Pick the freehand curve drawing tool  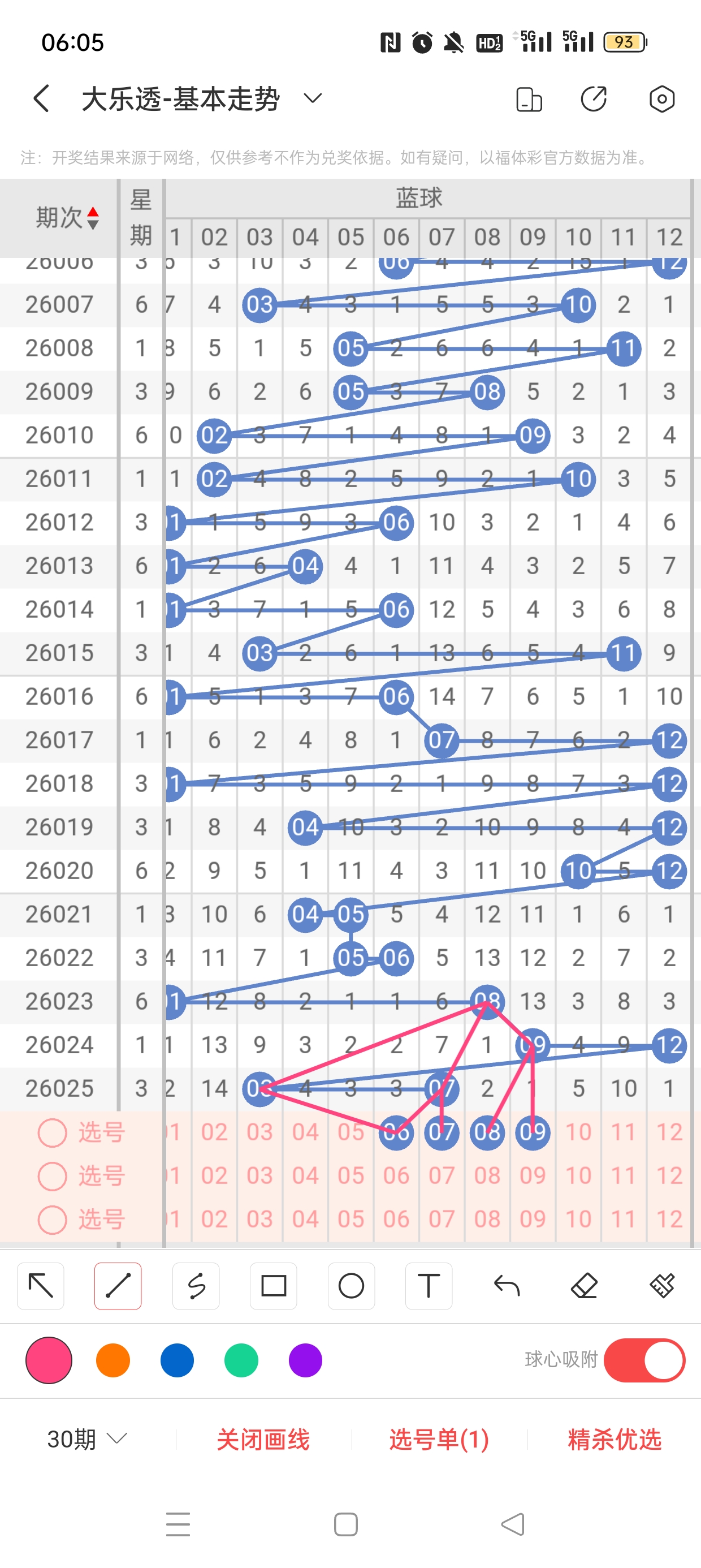click(196, 1286)
